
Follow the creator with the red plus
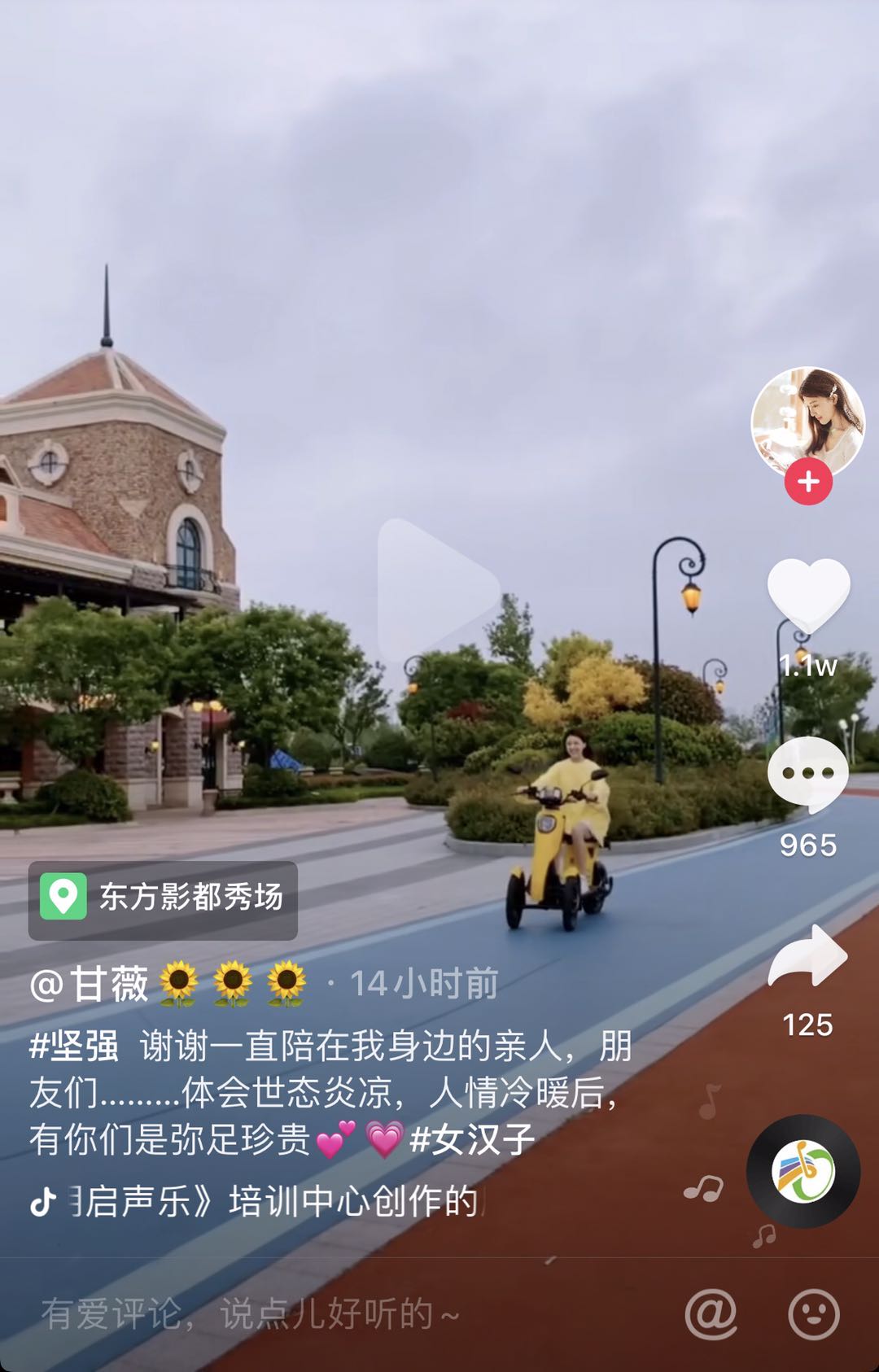click(x=808, y=482)
